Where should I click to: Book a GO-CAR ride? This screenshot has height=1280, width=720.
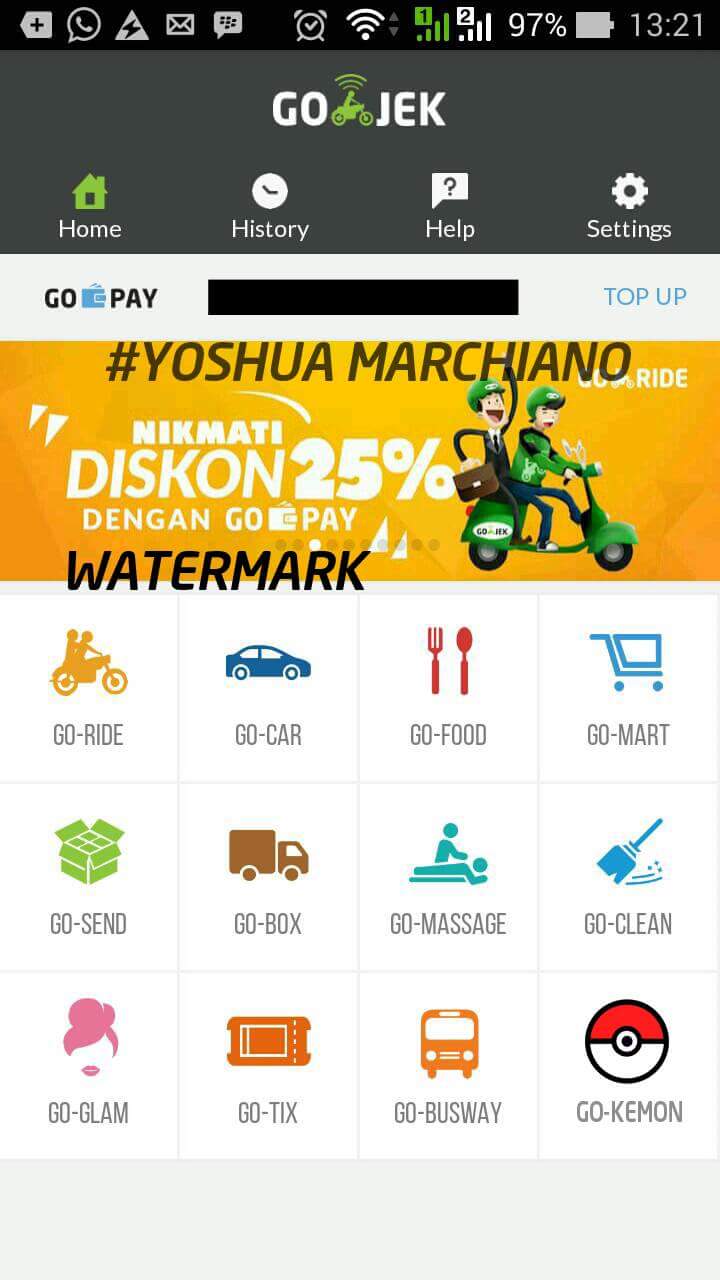268,688
